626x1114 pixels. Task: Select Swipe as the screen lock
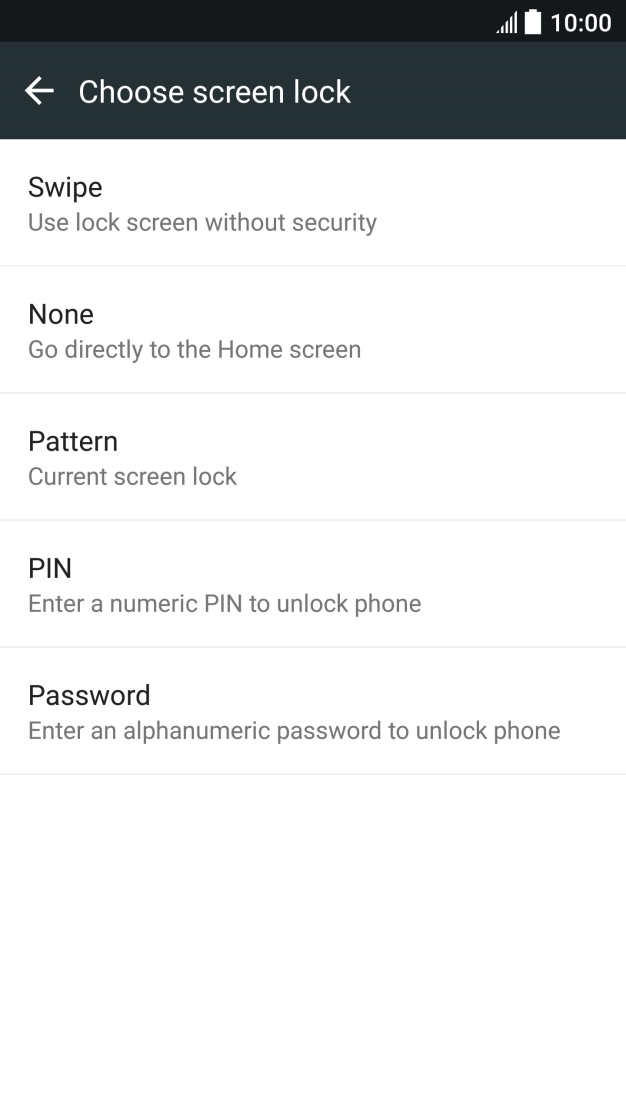click(313, 202)
